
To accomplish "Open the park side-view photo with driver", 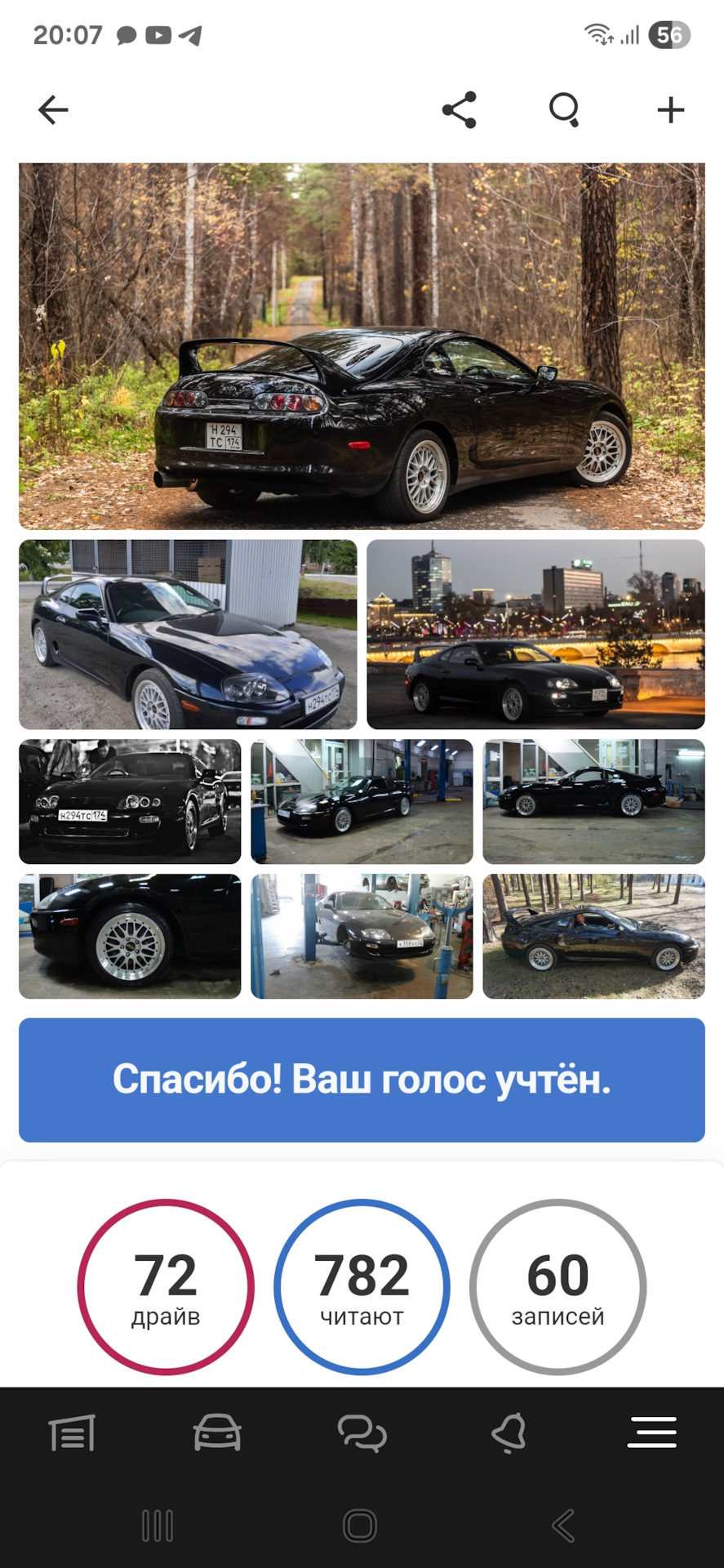I will click(593, 936).
